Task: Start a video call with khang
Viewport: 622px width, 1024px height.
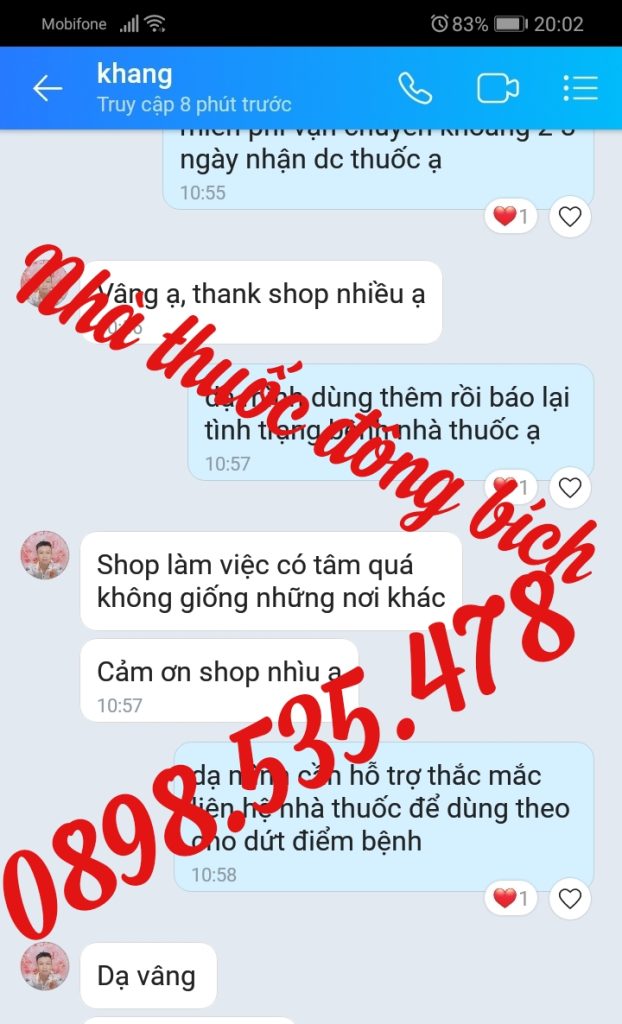Action: [x=497, y=88]
